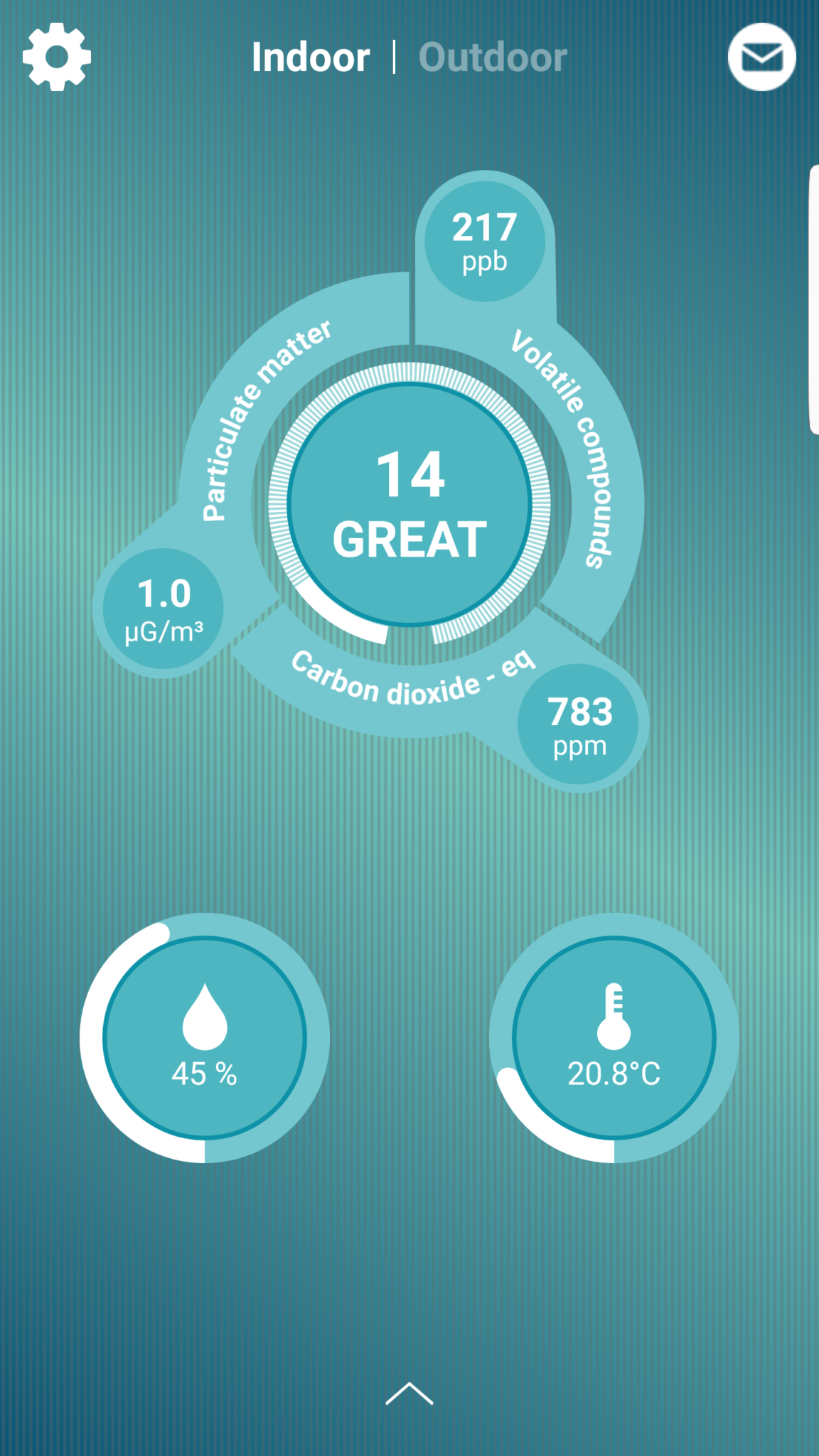Open the 45 % humidity gauge
This screenshot has height=1456, width=819.
tap(205, 1038)
